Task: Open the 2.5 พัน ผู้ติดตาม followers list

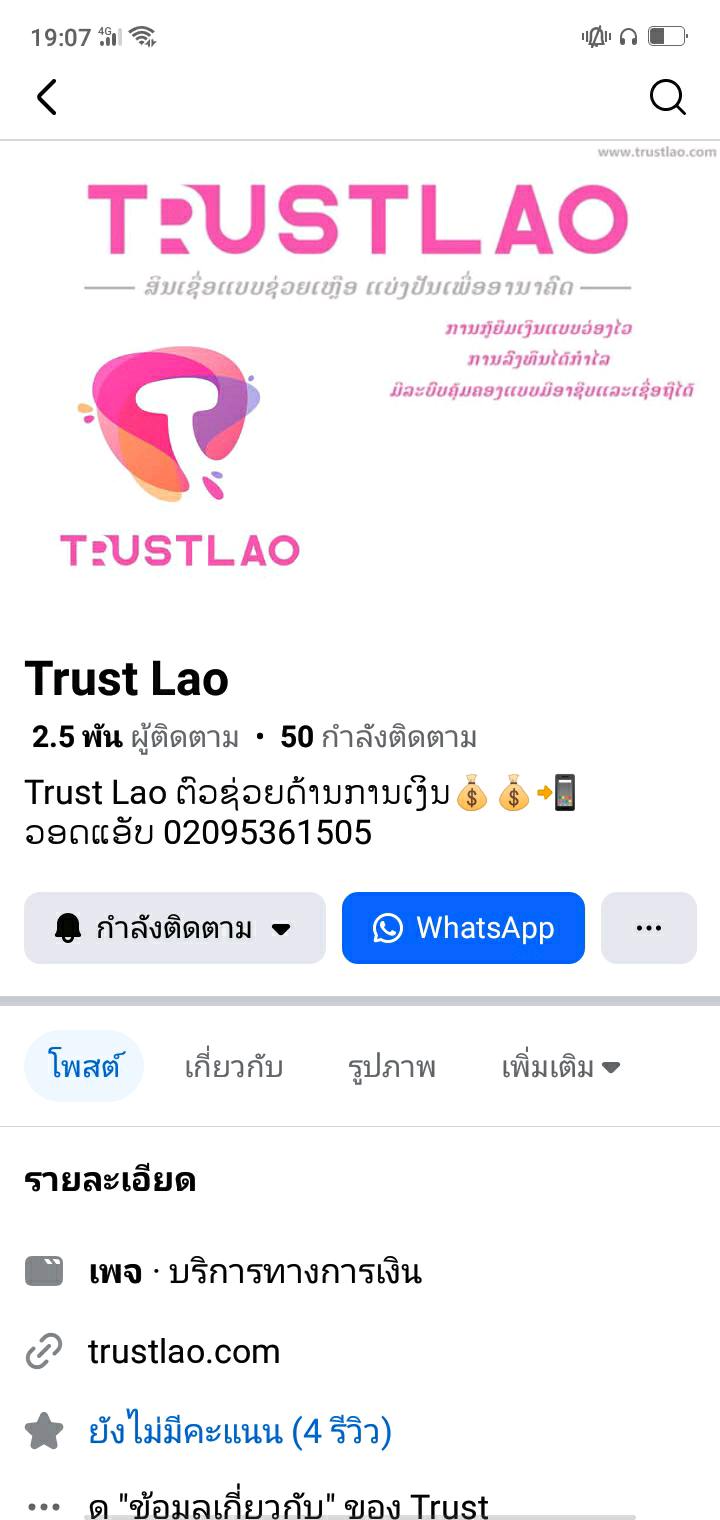Action: coord(136,738)
